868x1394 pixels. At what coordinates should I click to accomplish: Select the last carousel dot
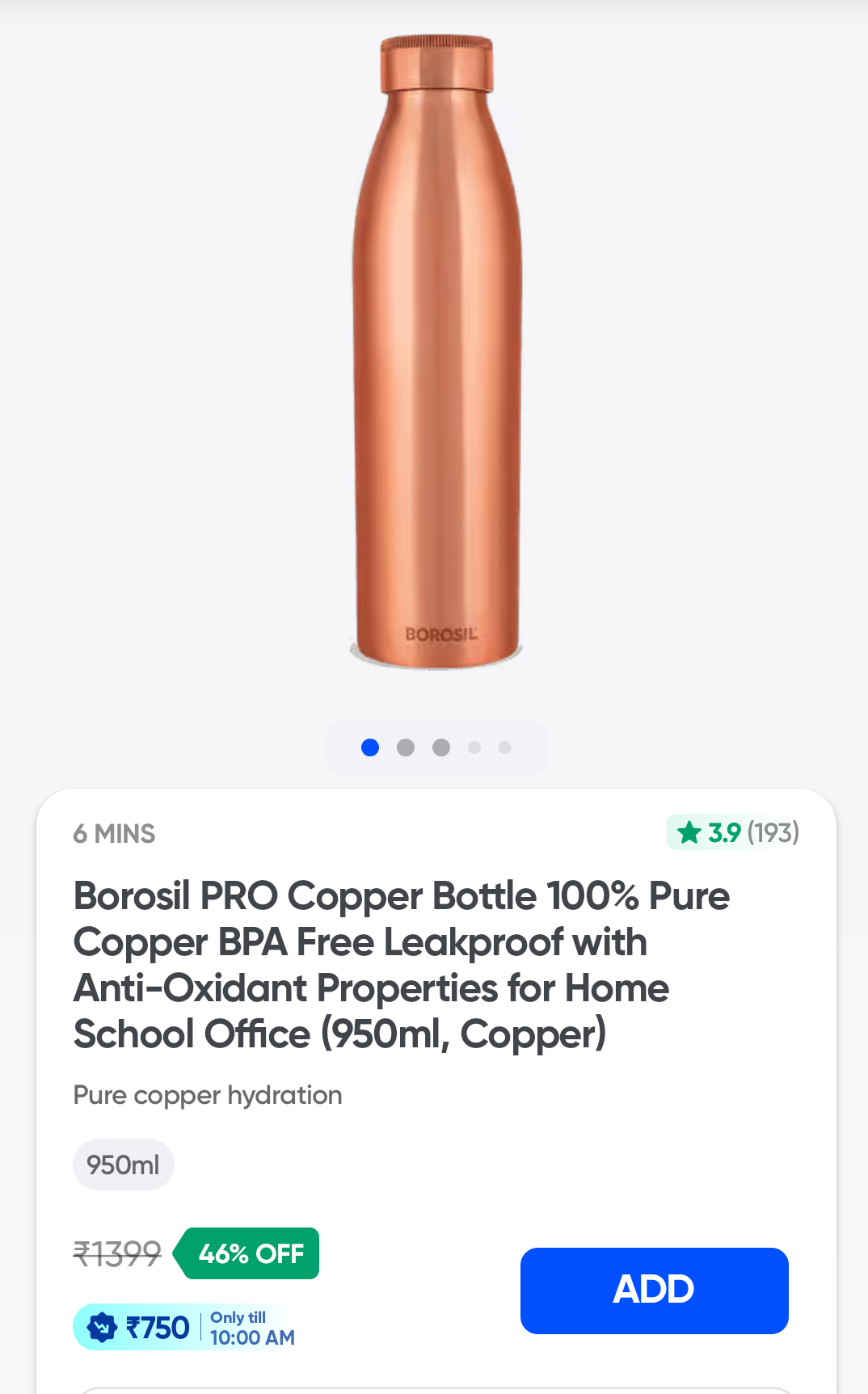505,748
